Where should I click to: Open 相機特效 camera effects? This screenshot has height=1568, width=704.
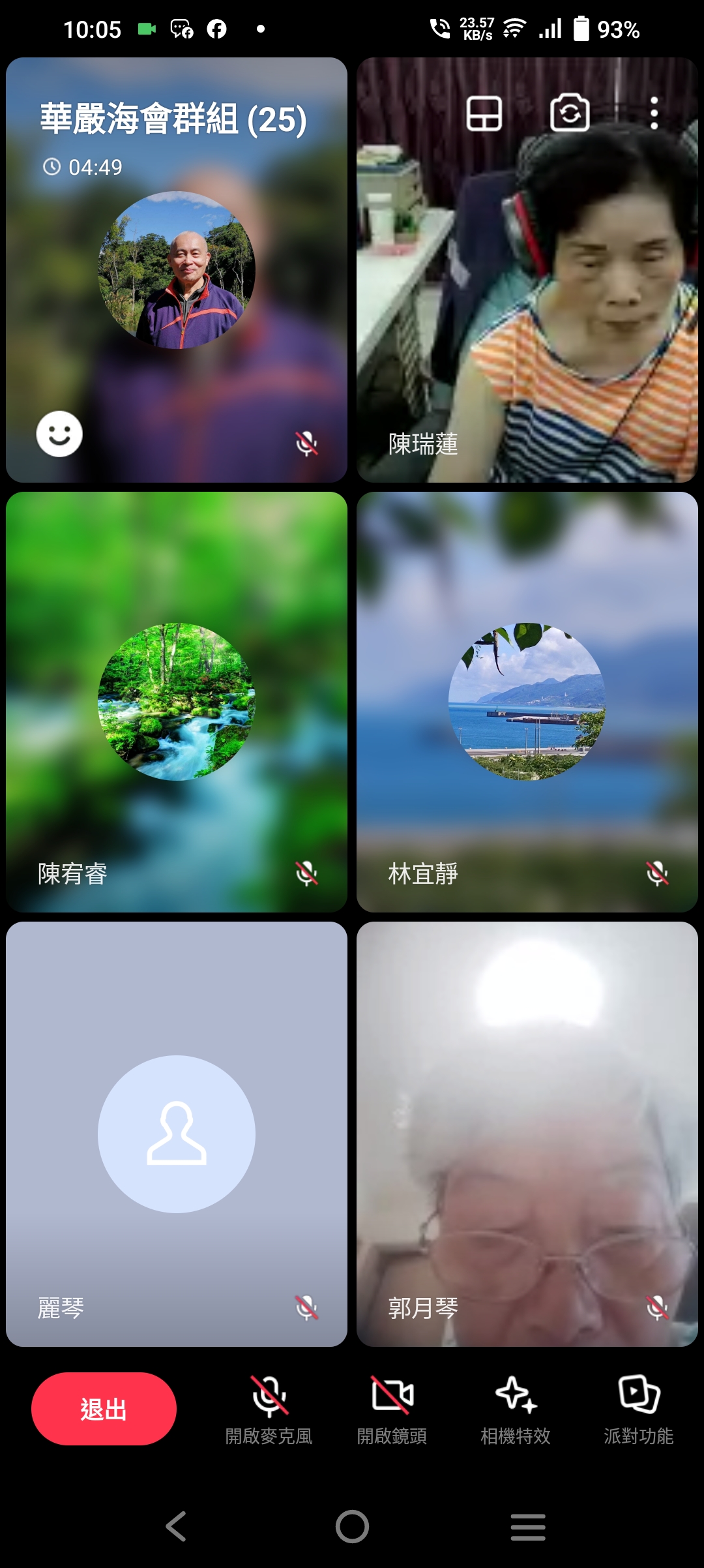[516, 1409]
